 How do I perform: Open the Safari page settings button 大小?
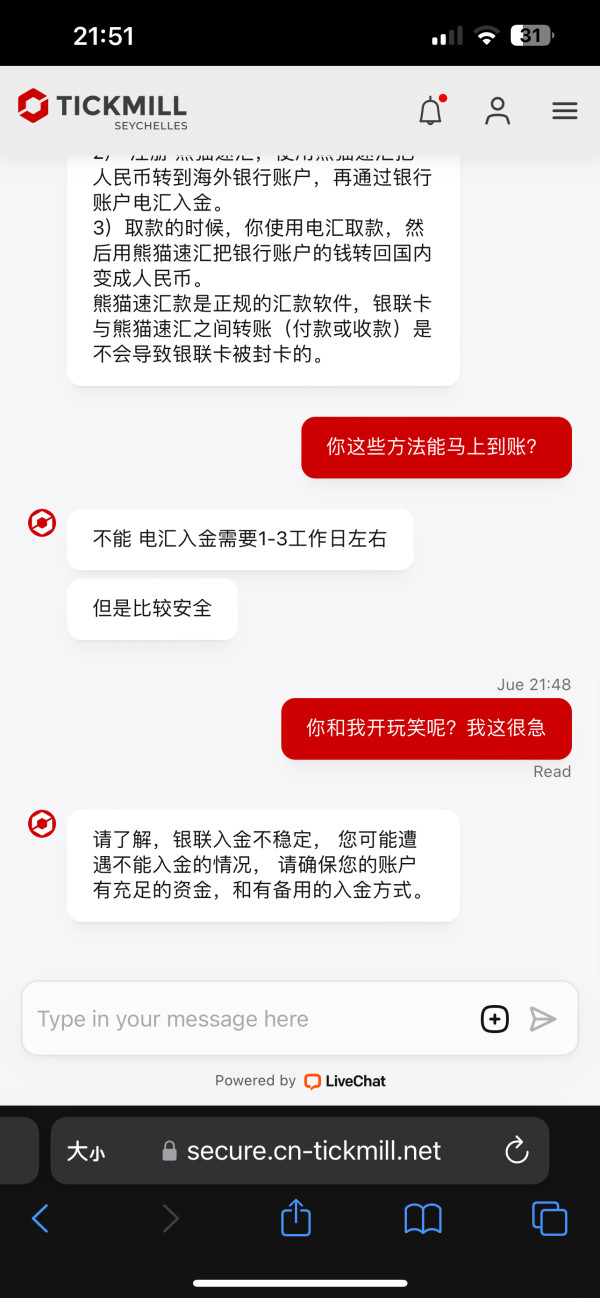[86, 1151]
